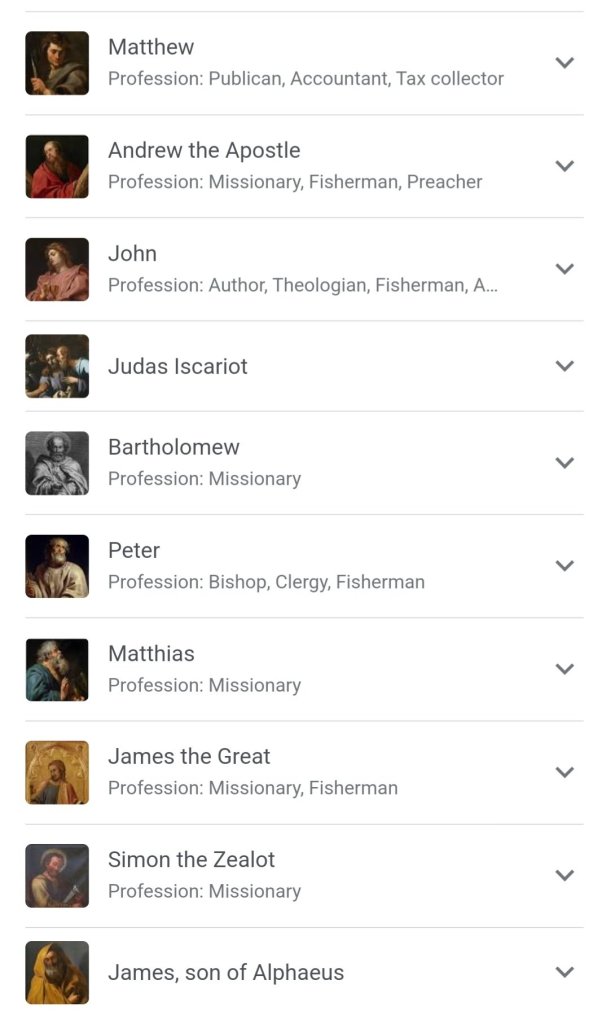Expand James the Great's details
Viewport: 602px width, 1024px height.
click(564, 772)
